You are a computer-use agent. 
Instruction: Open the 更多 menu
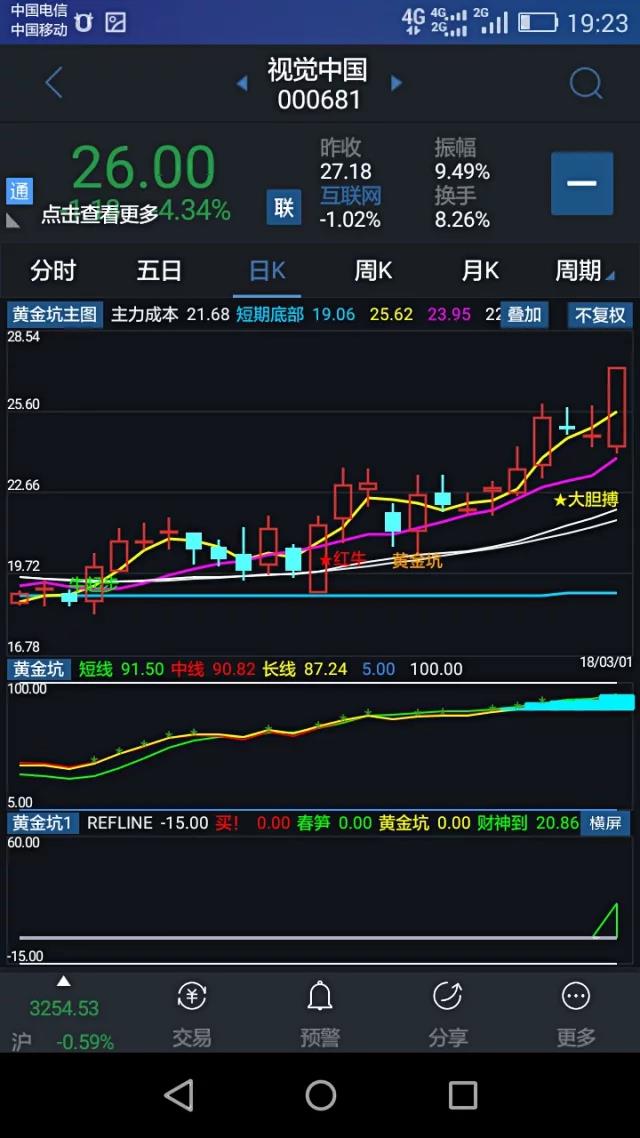tap(575, 1014)
